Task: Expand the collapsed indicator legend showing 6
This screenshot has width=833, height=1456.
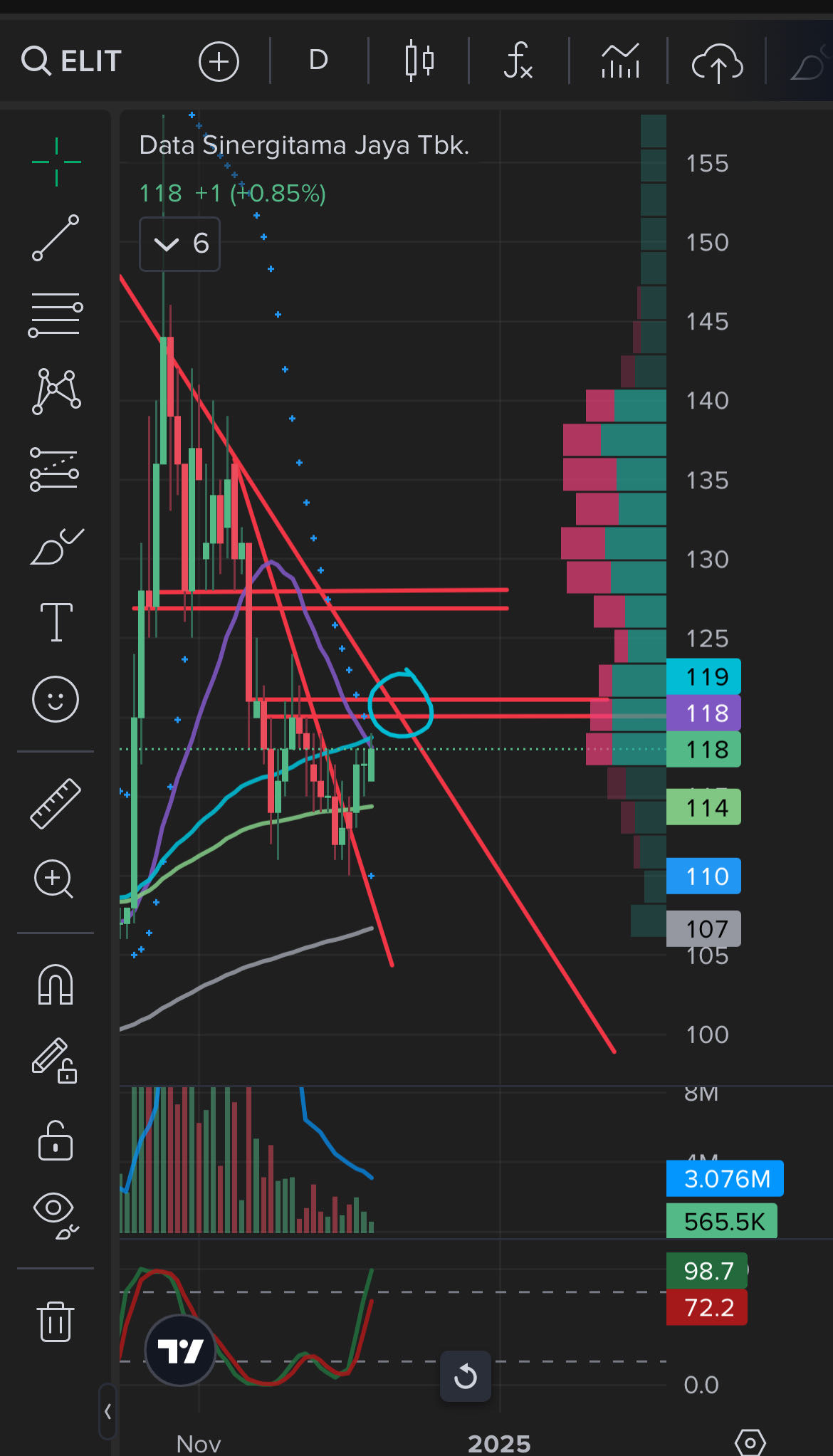Action: (179, 244)
